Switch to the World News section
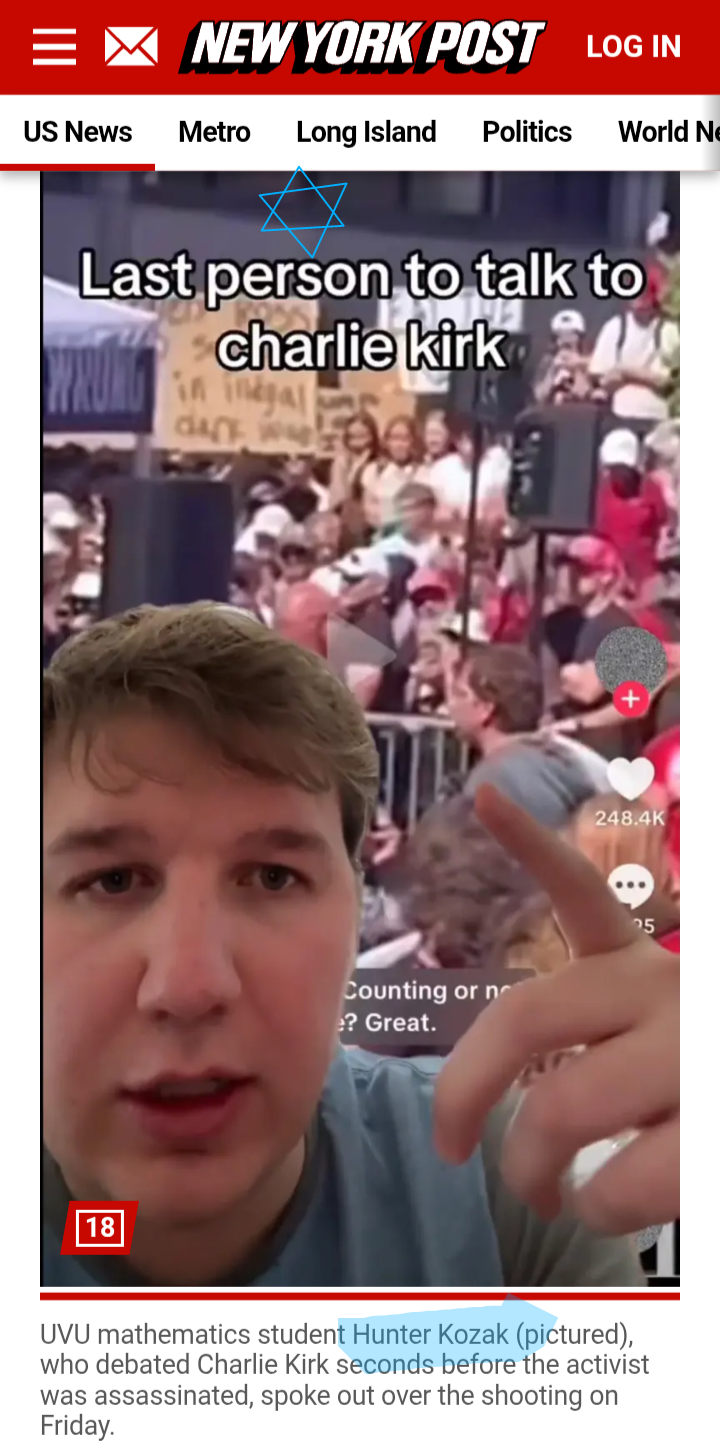The image size is (720, 1456). click(668, 132)
